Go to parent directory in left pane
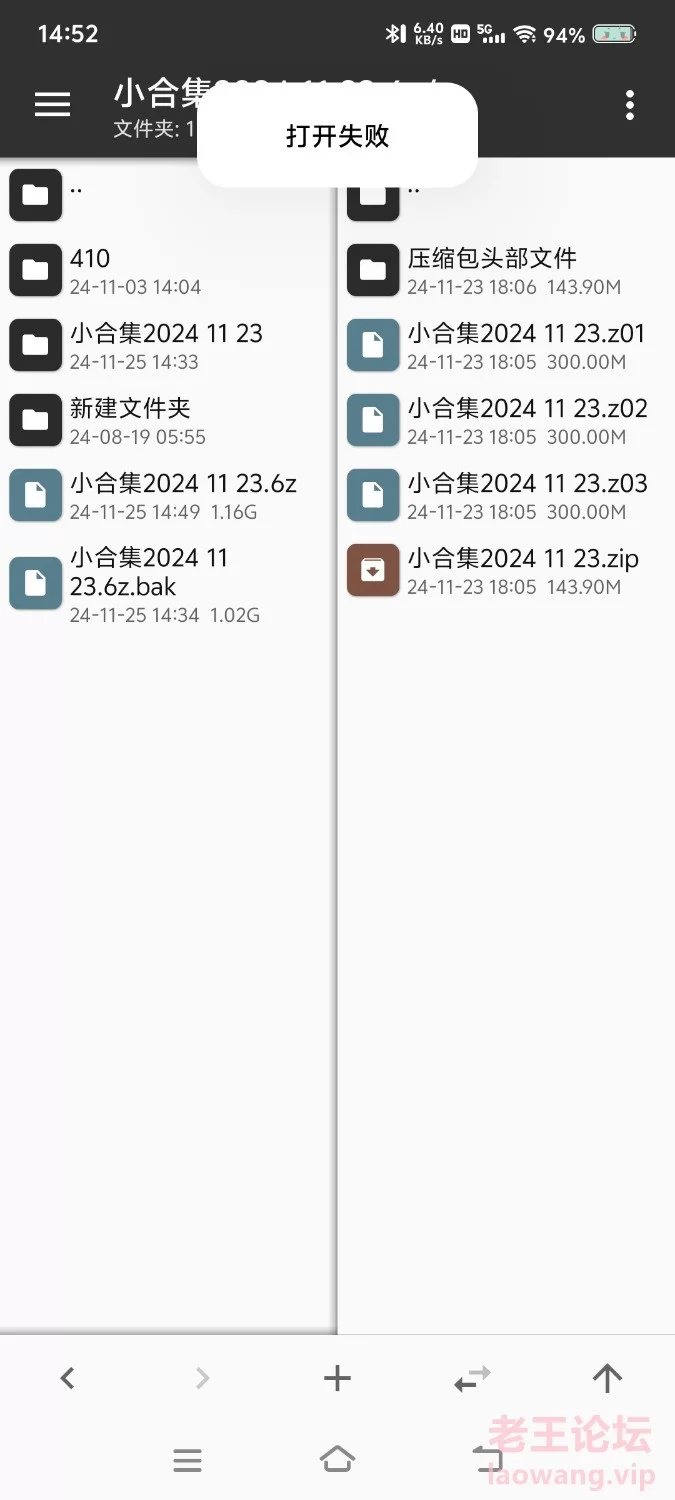Image resolution: width=675 pixels, height=1500 pixels. point(168,196)
